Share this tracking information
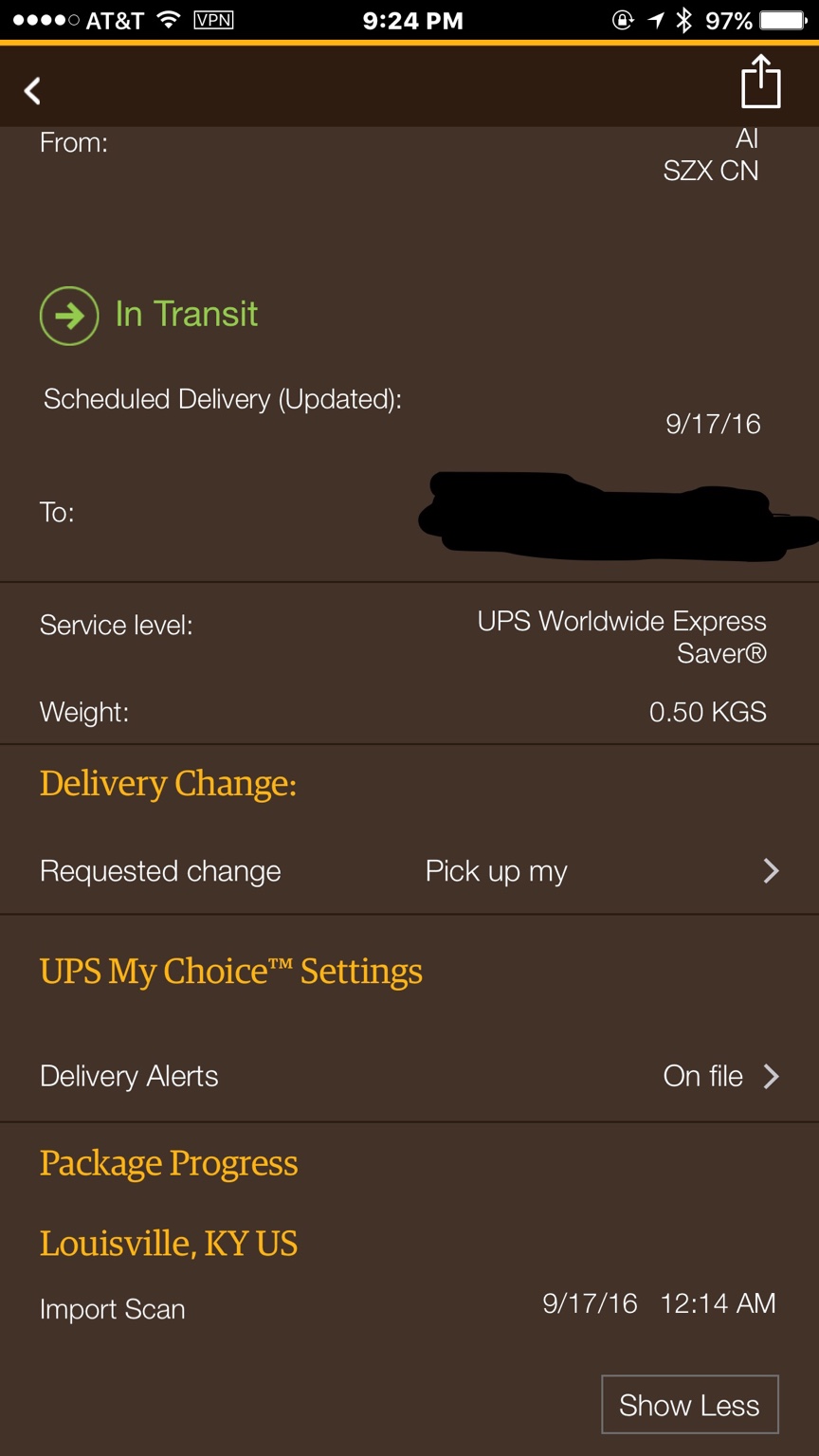Screen dimensions: 819x1456 [x=760, y=82]
